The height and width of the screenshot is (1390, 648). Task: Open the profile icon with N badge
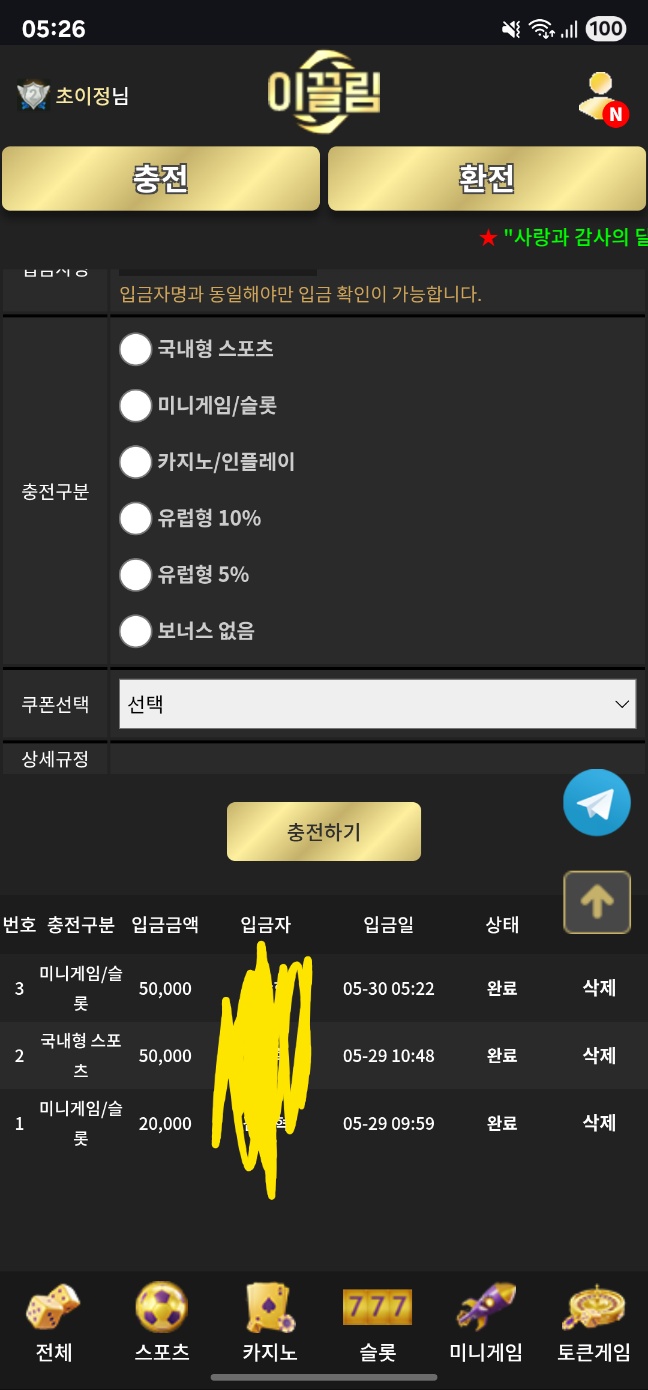coord(602,97)
